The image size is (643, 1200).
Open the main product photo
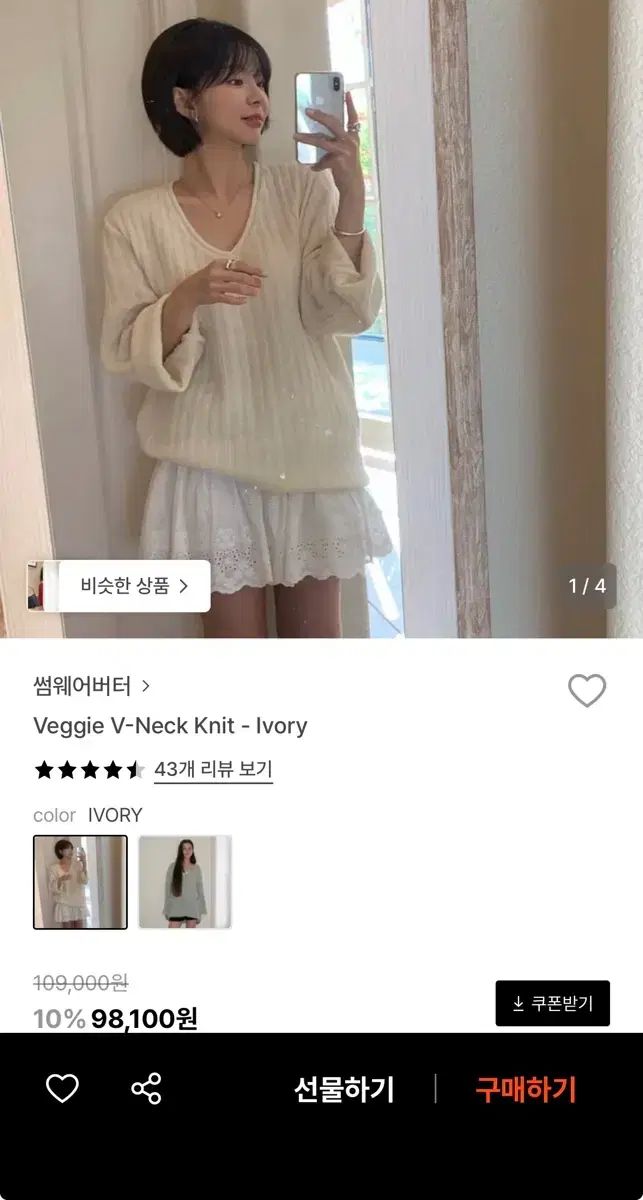[x=320, y=300]
